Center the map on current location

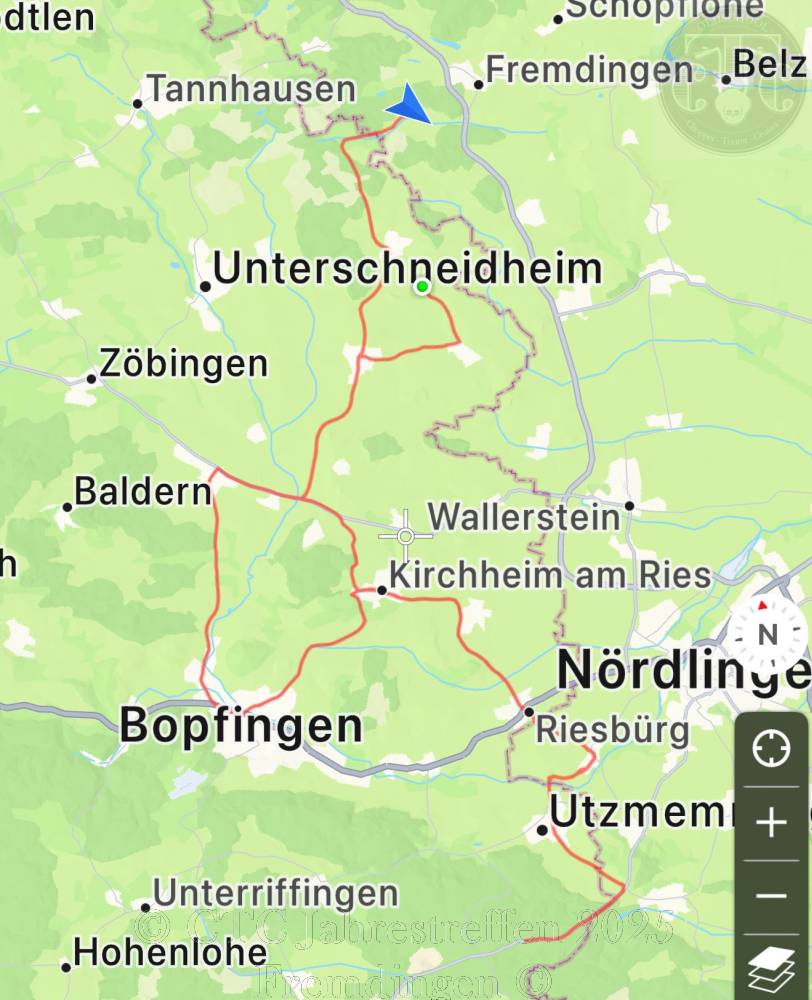(x=771, y=749)
